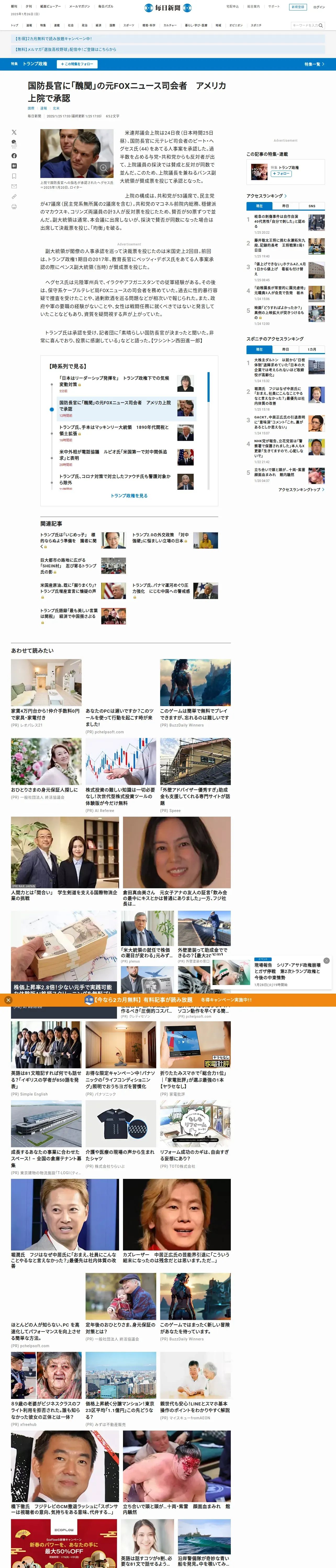Switch Sponichi ranking to 1カ月 tab
The height and width of the screenshot is (1568, 336).
(x=312, y=349)
